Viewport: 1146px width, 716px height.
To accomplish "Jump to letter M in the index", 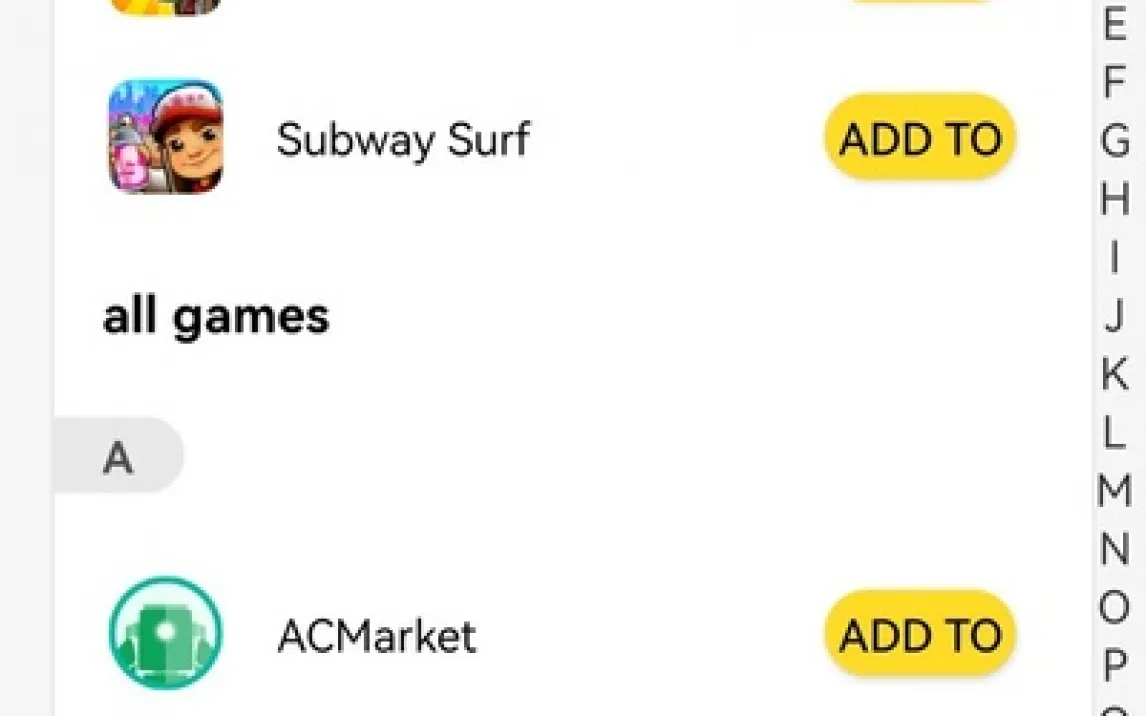I will coord(1115,491).
